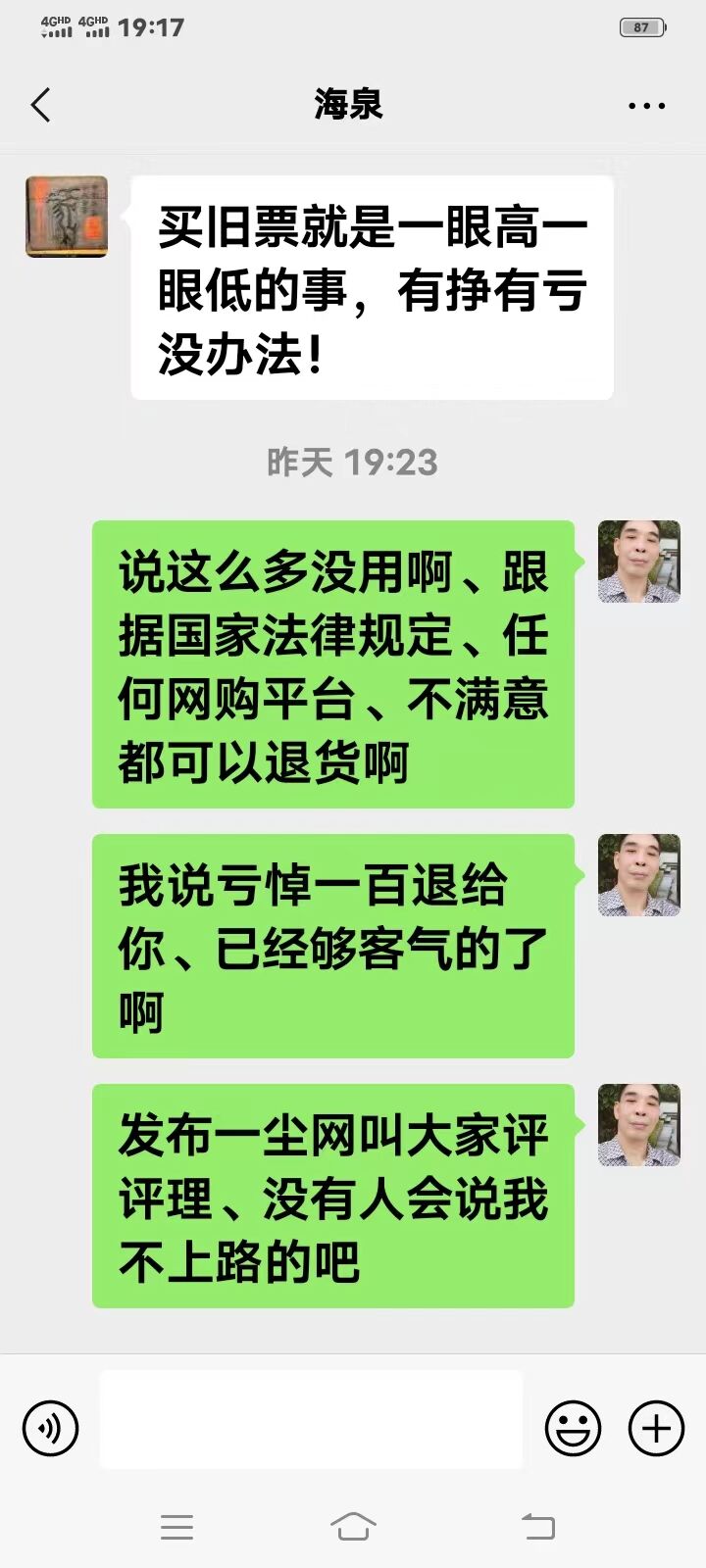Tap the system home button
Image resolution: width=706 pixels, height=1568 pixels.
(353, 1526)
